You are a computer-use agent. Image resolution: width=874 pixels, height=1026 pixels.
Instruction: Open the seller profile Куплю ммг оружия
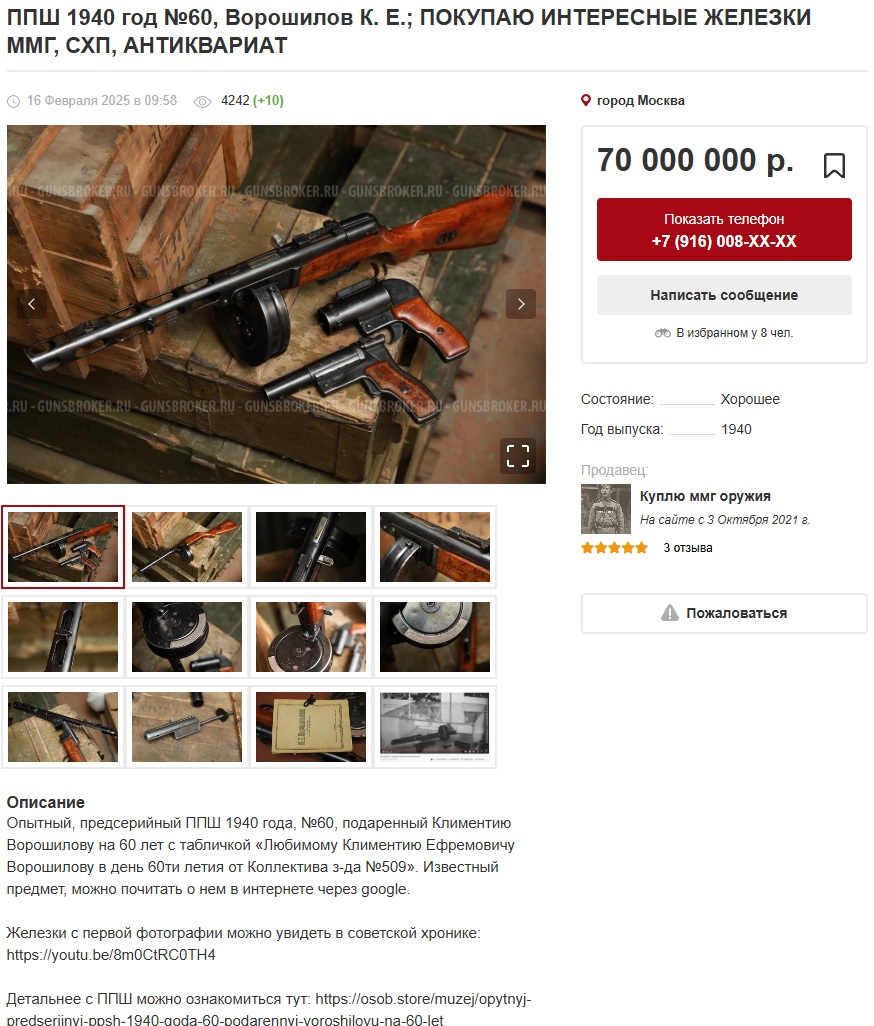(704, 496)
